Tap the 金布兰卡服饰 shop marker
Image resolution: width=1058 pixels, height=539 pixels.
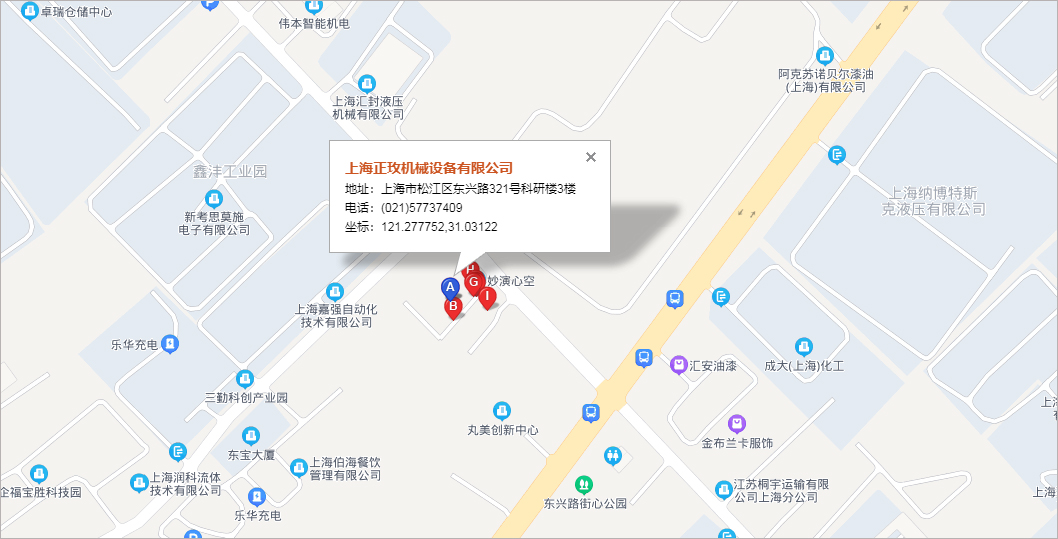coord(737,423)
